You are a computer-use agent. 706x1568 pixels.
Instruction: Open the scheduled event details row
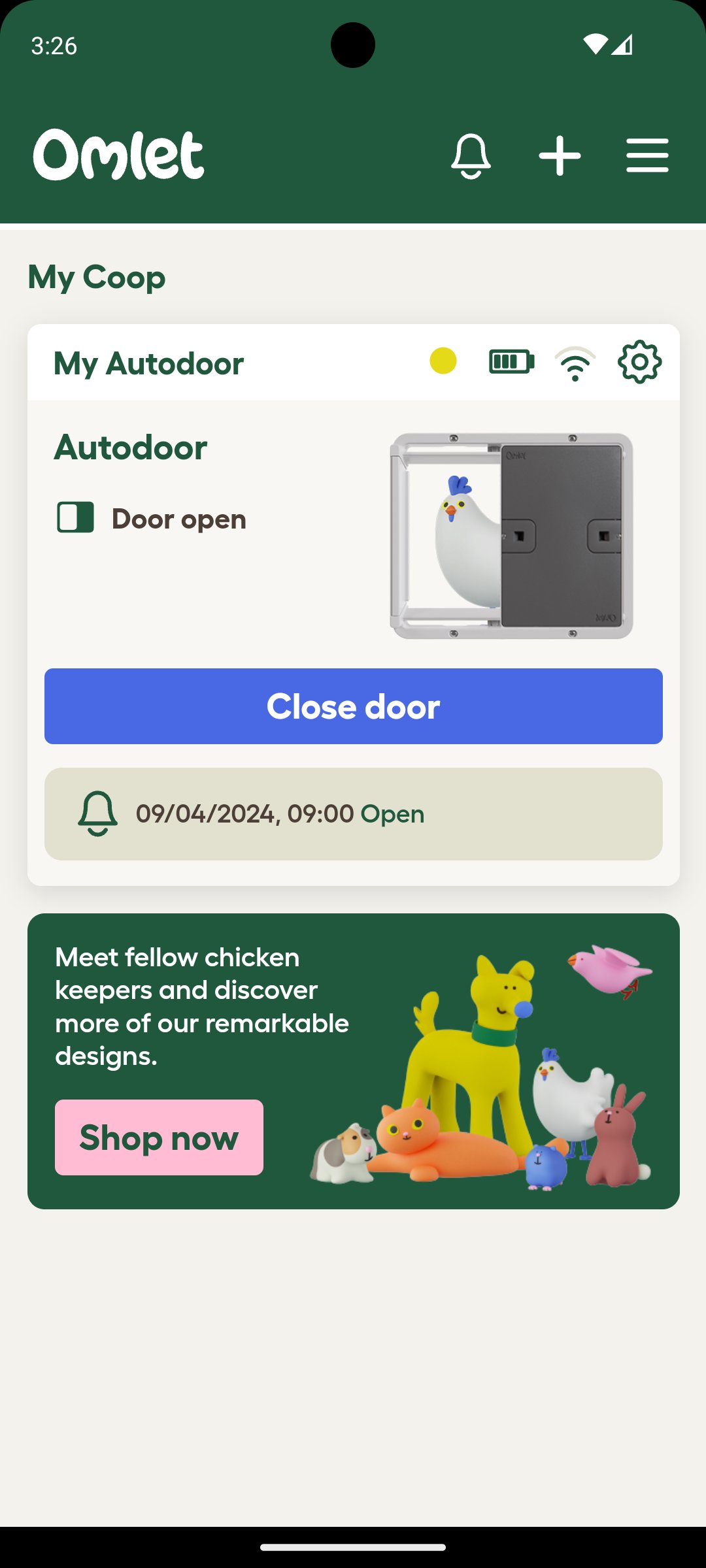[x=353, y=813]
